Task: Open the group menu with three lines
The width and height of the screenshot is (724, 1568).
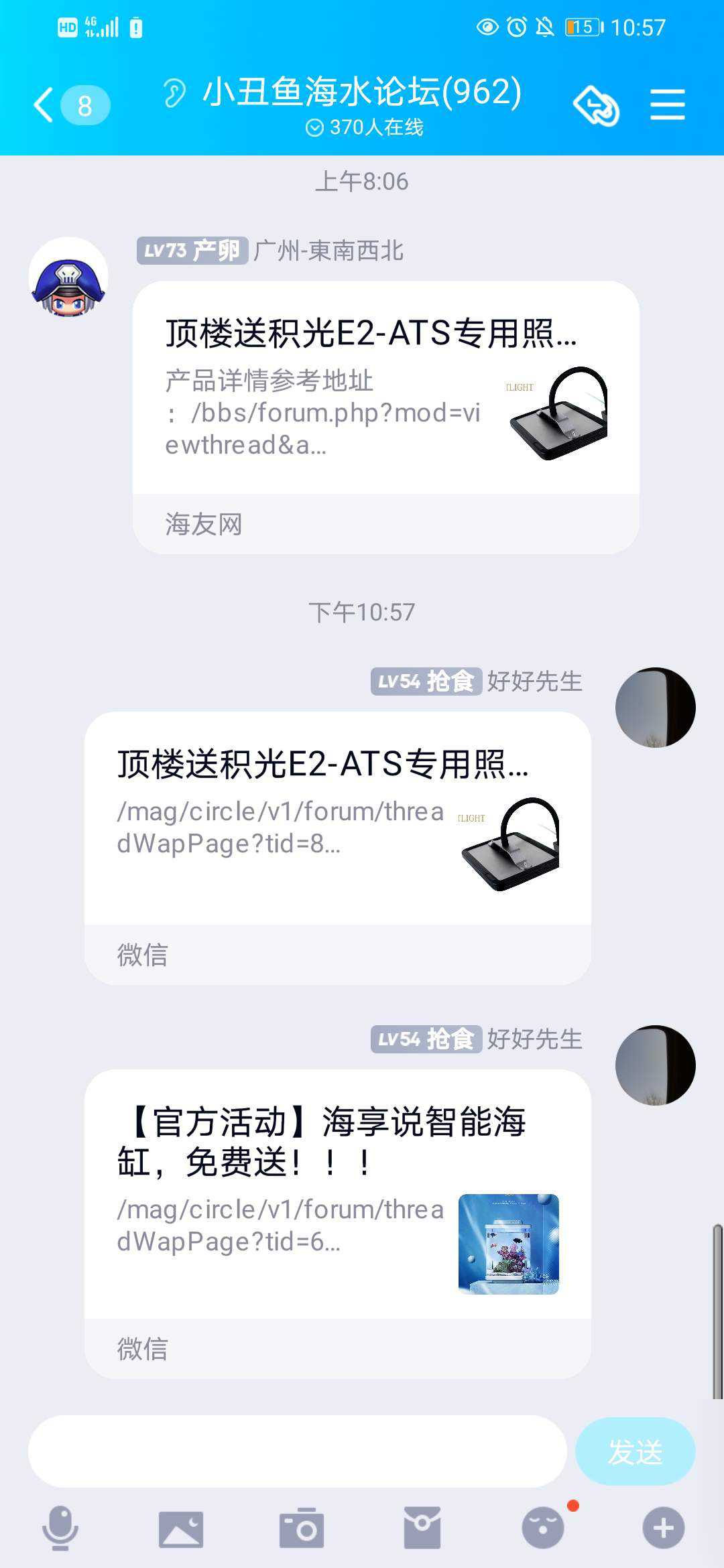Action: [667, 105]
